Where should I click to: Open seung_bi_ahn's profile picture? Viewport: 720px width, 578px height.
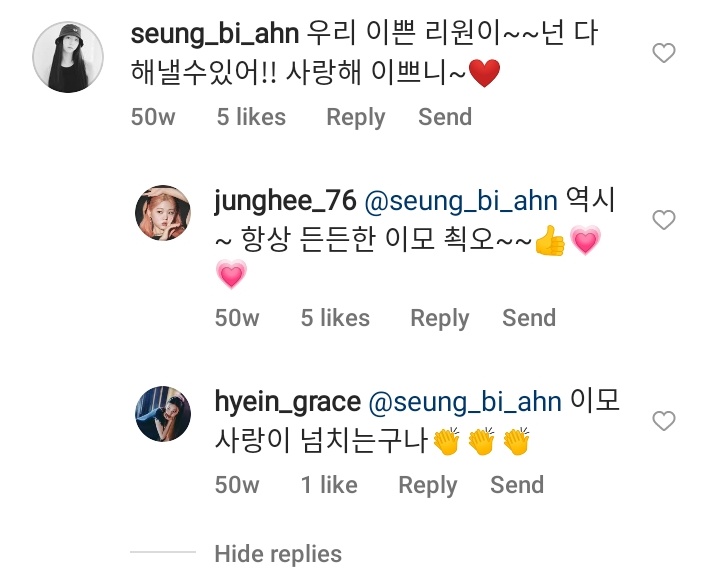coord(68,57)
